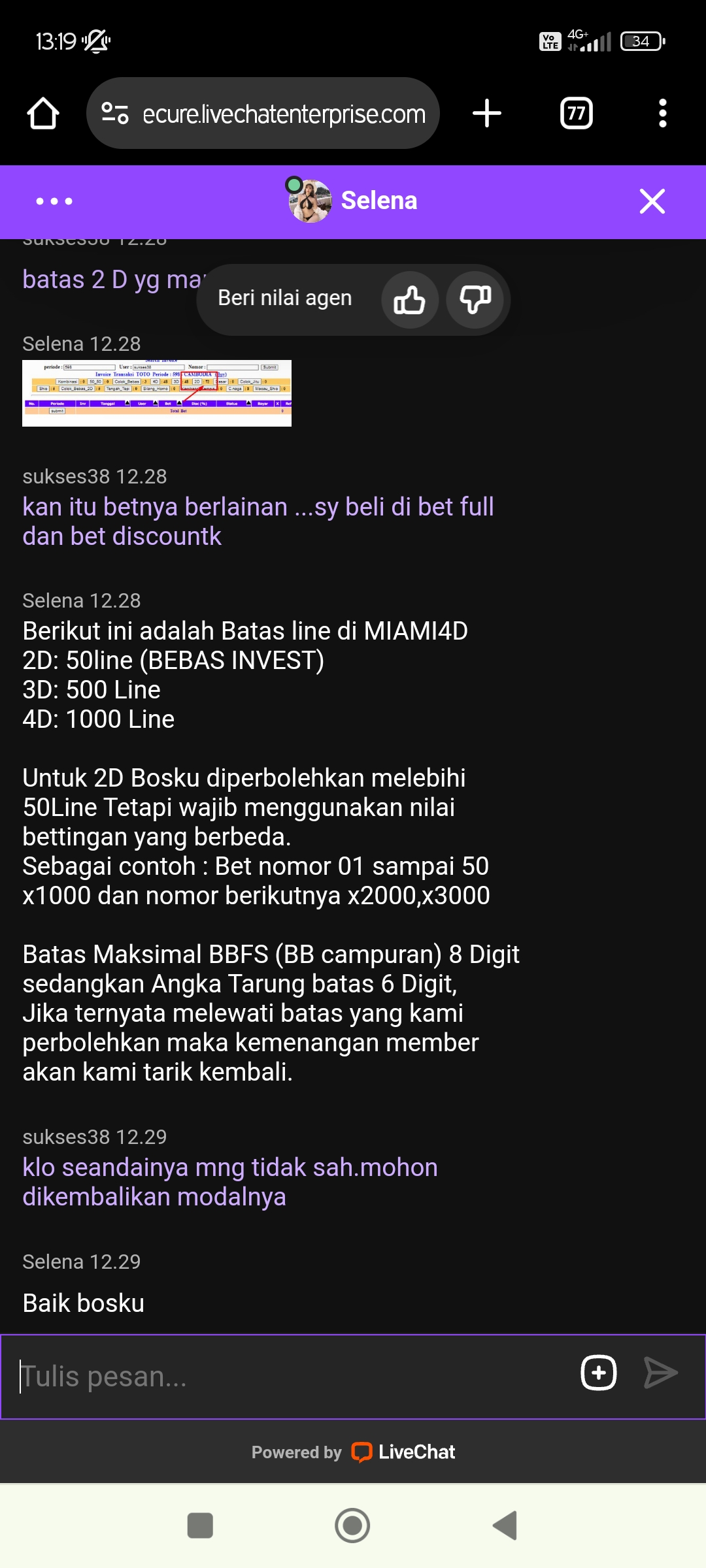This screenshot has height=1568, width=706.
Task: Focus the Tulis pesan message field
Action: (288, 1377)
